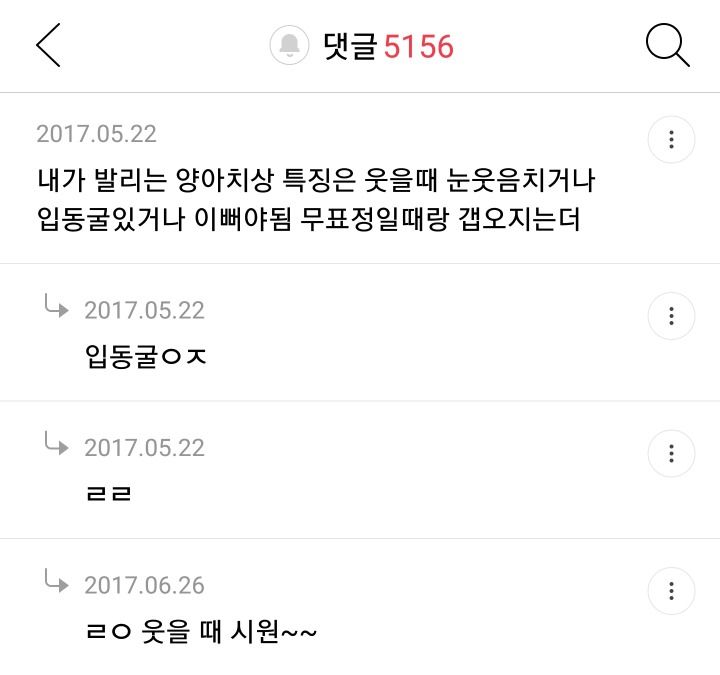Tap the notification bell beside 댓글
The height and width of the screenshot is (675, 720).
pyautogui.click(x=290, y=46)
